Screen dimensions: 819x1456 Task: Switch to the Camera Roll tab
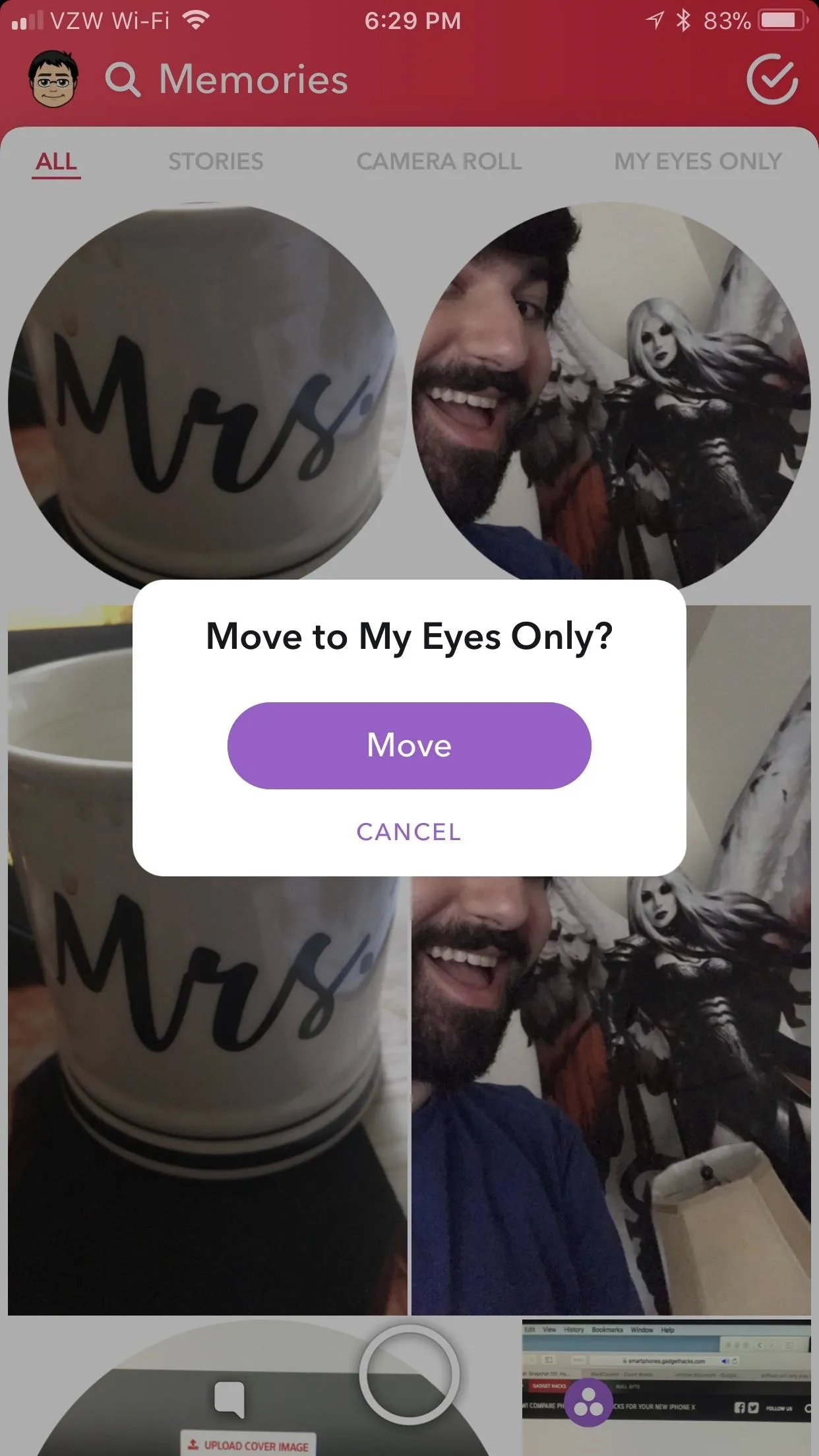pyautogui.click(x=439, y=162)
